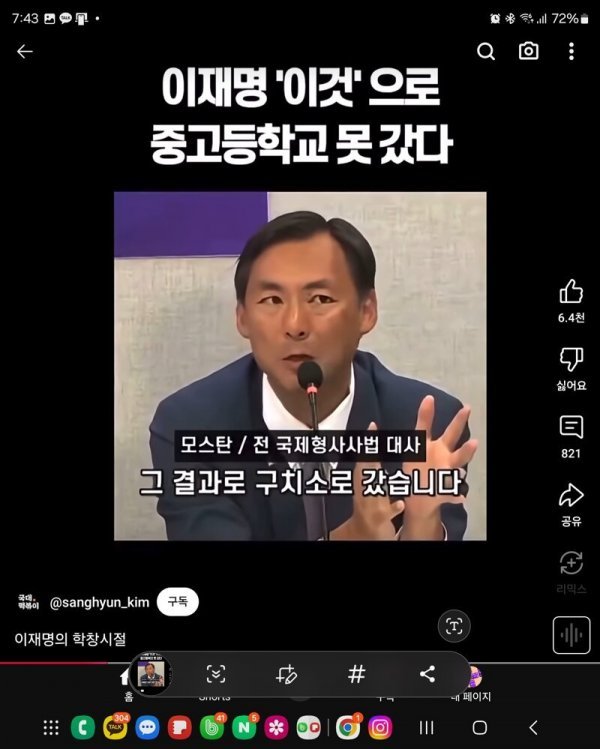Viewport: 600px width, 749px height.
Task: Tap the camera icon in the top bar
Action: click(529, 52)
